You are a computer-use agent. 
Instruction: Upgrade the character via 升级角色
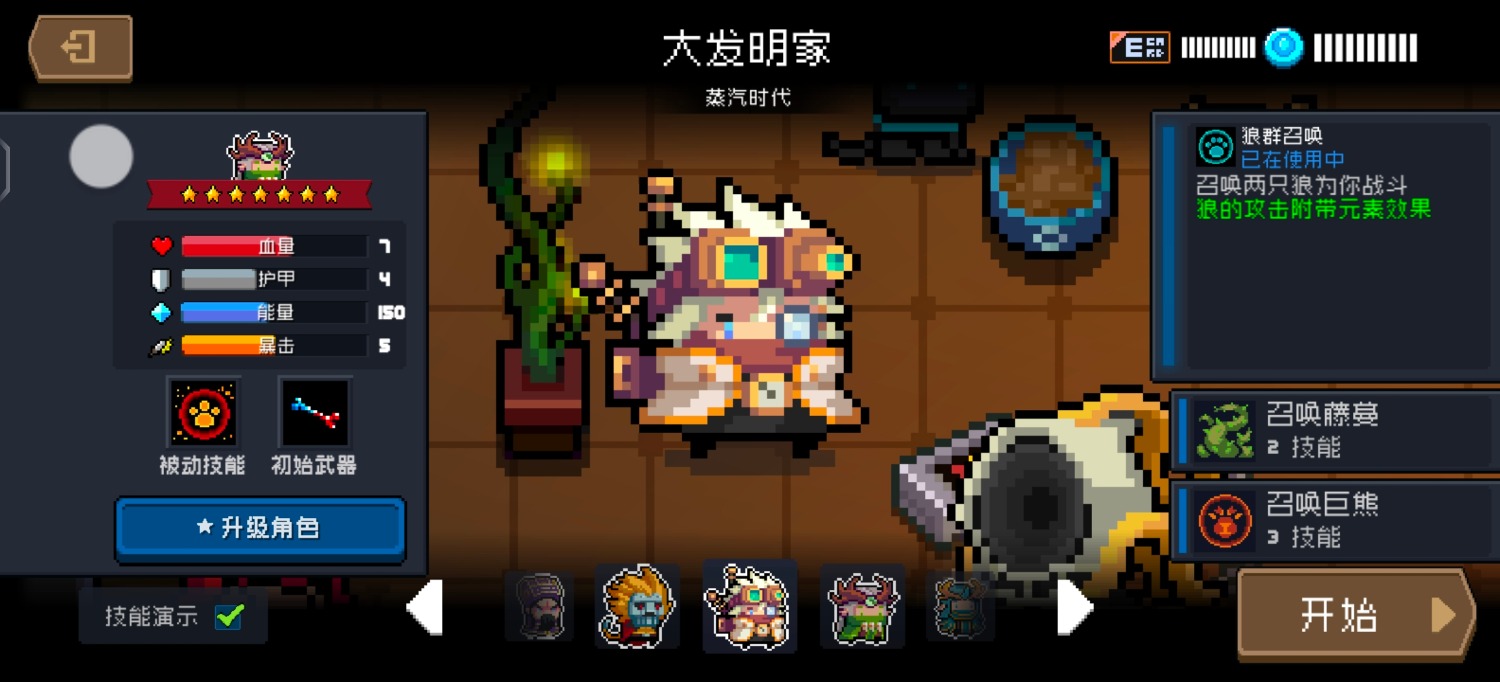tap(260, 528)
